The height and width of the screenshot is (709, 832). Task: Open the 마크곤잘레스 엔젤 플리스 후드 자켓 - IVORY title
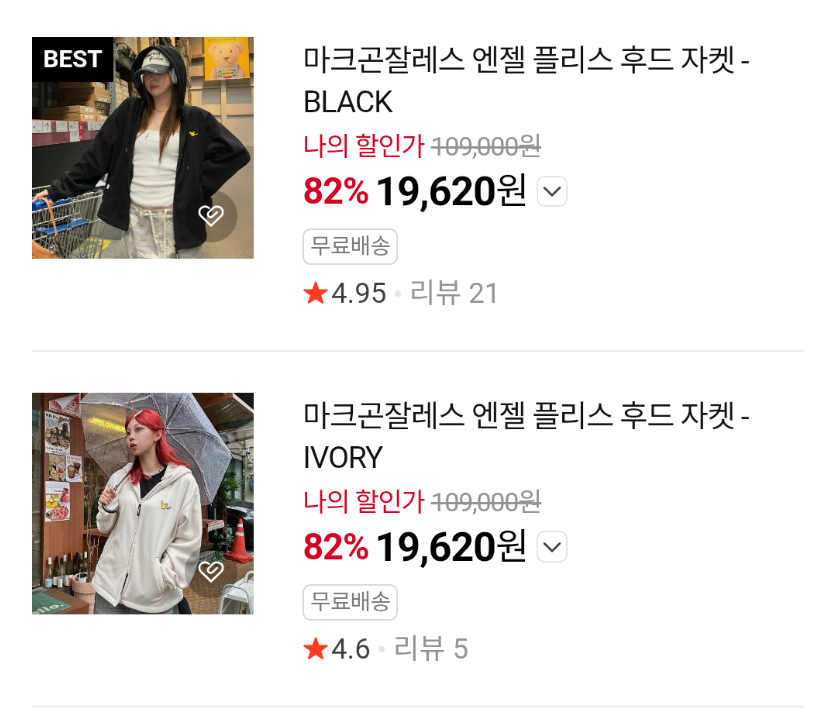click(x=526, y=436)
